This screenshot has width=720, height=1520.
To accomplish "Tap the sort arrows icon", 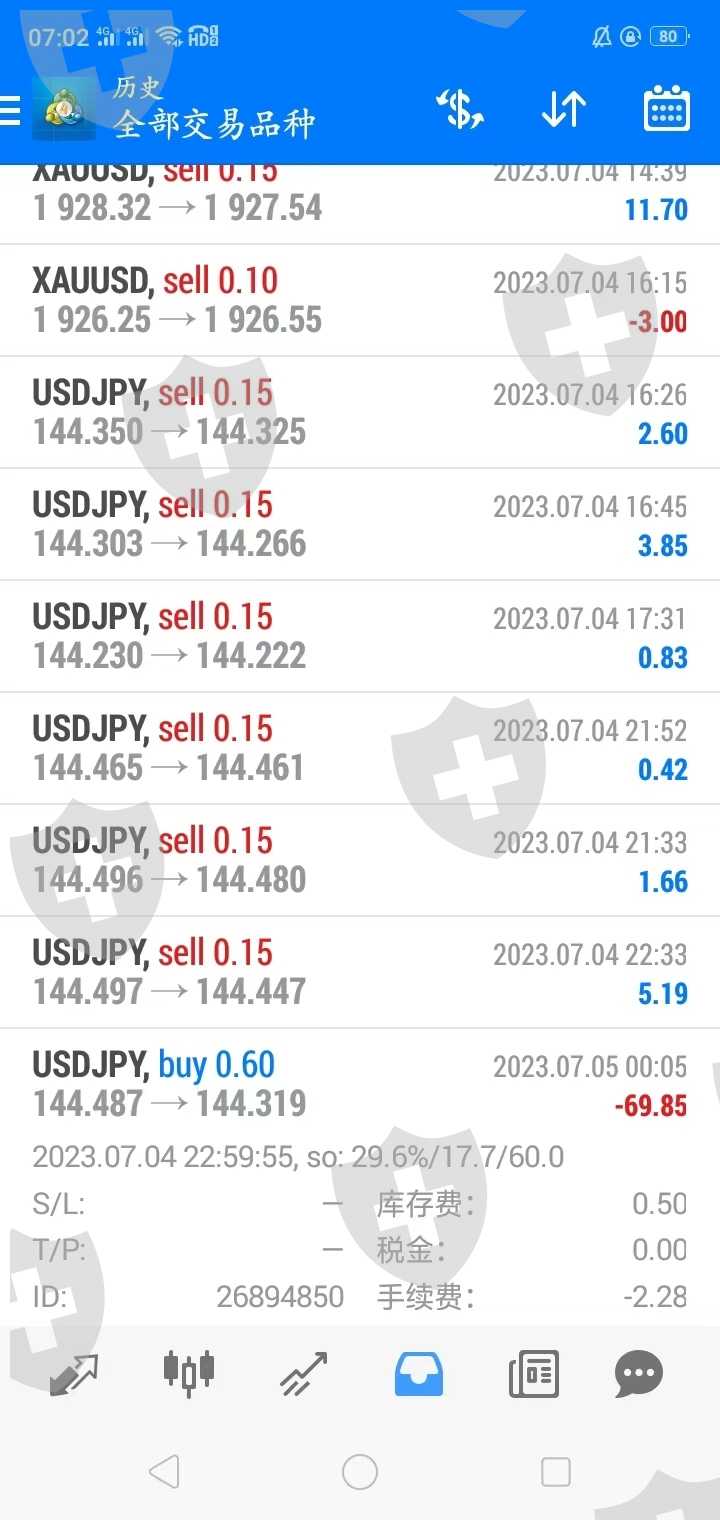I will tap(563, 109).
